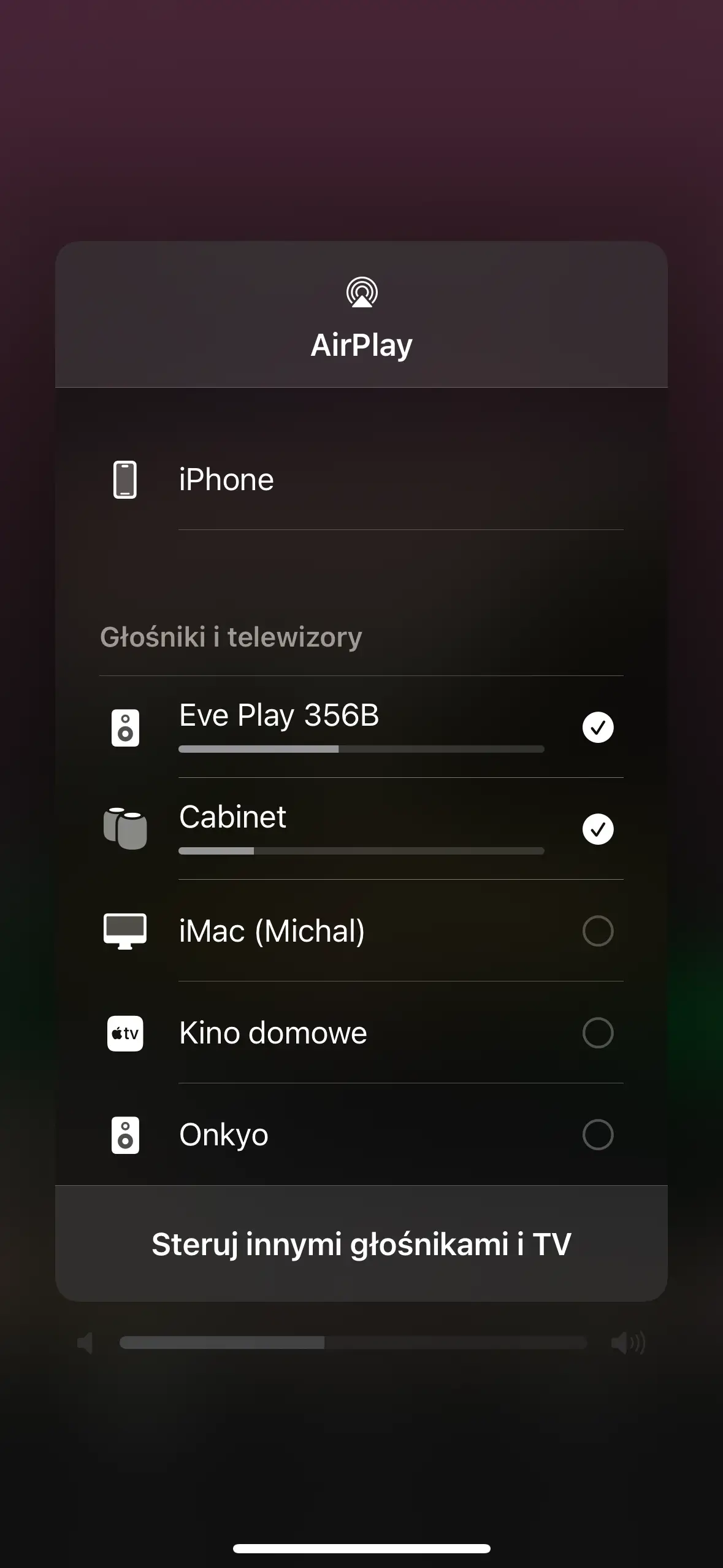The width and height of the screenshot is (723, 1568).
Task: Select Kino domowe Apple TV
Action: [597, 1033]
